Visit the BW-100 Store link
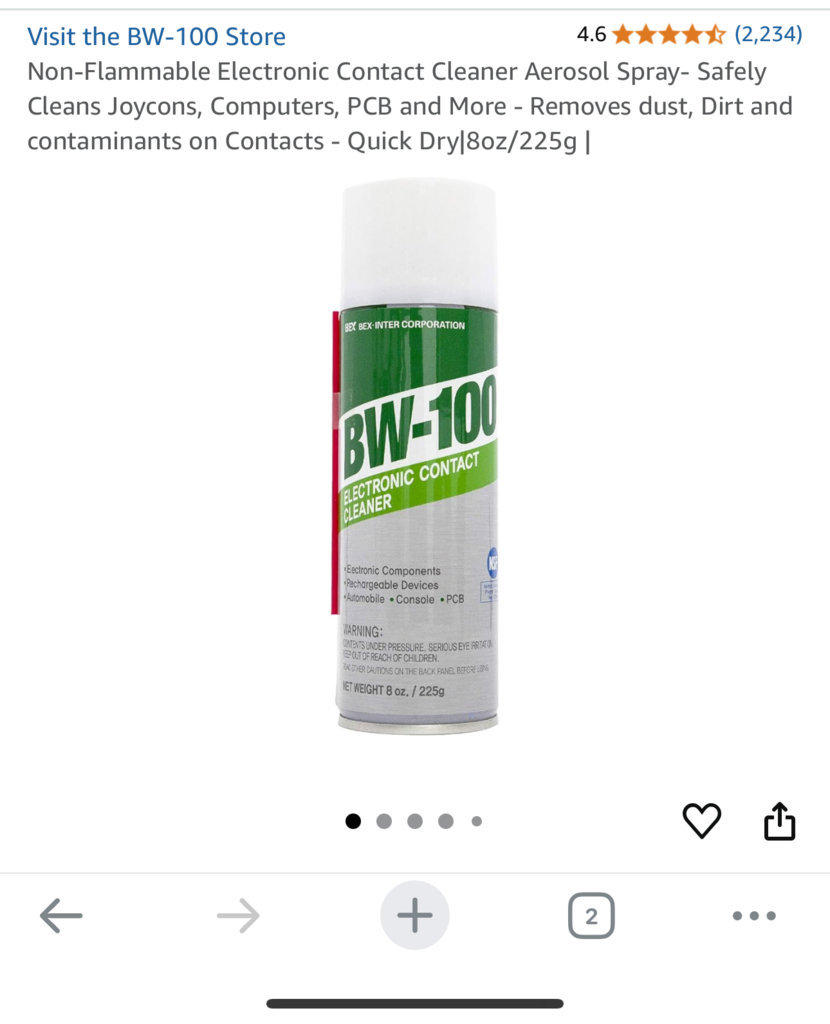Viewport: 830px width, 1024px height. (156, 37)
